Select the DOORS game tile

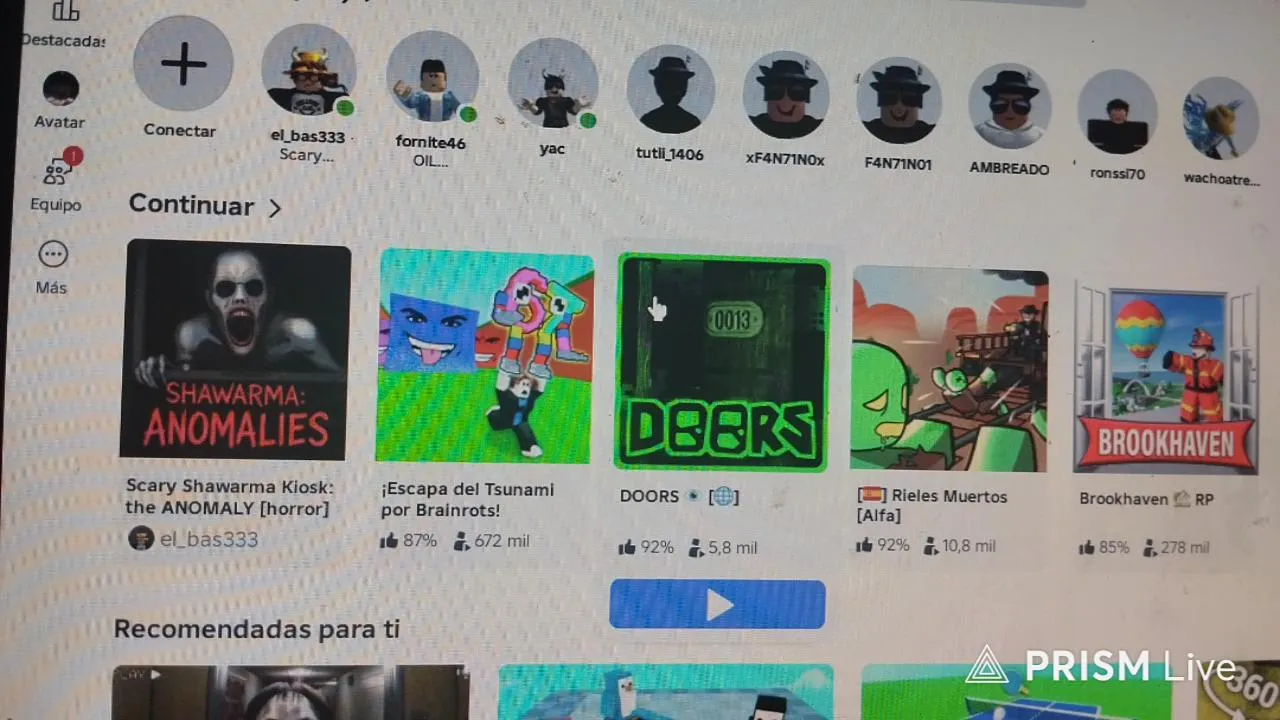pos(722,362)
